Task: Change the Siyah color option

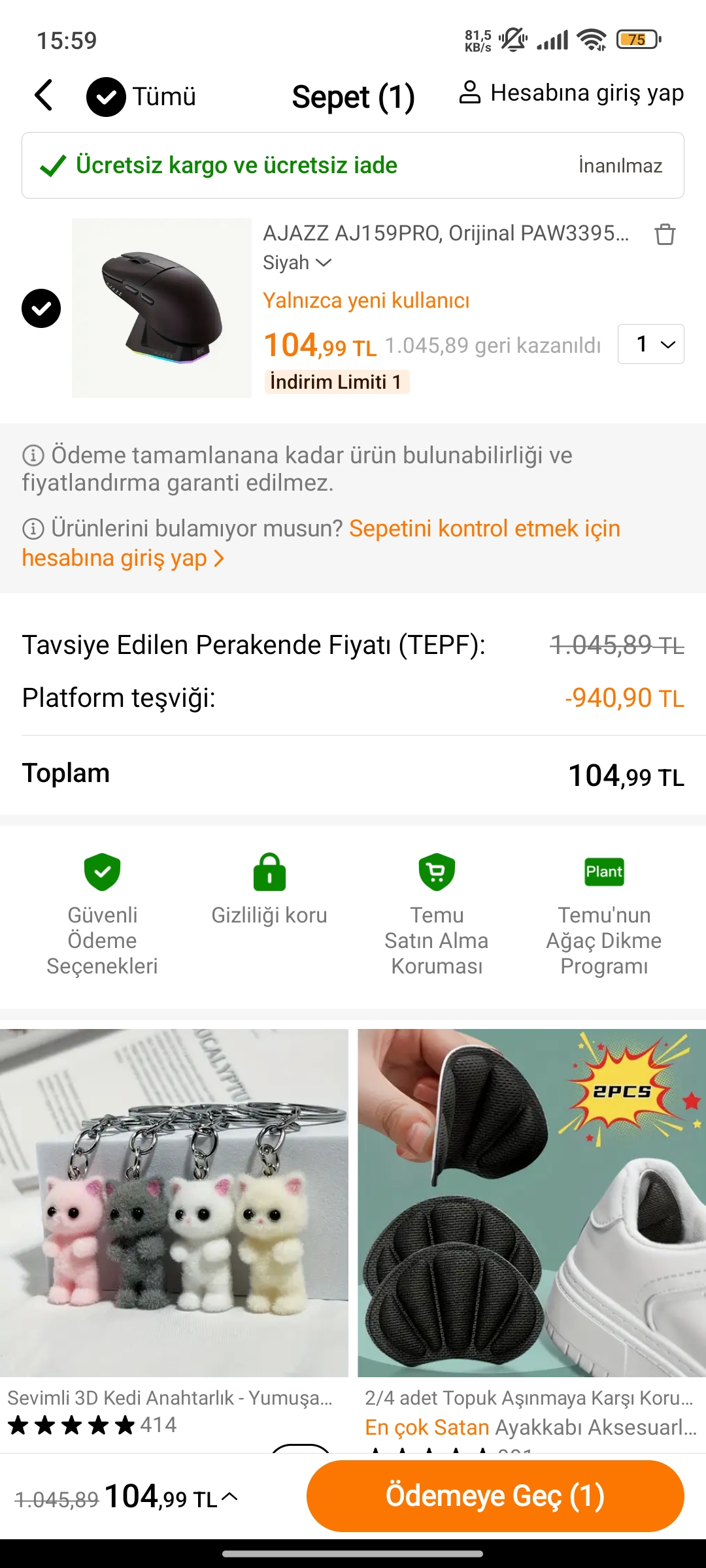Action: [297, 263]
